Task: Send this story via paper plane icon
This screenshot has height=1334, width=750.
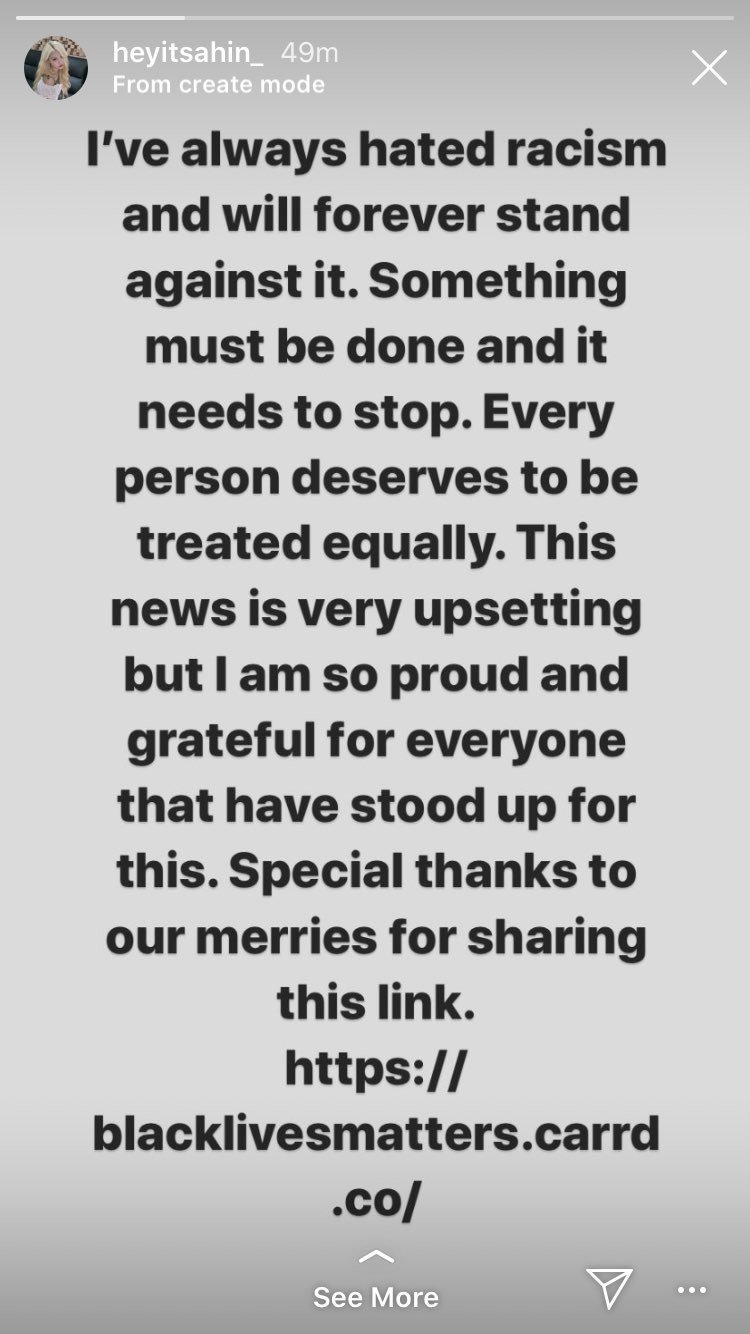Action: pyautogui.click(x=608, y=1289)
